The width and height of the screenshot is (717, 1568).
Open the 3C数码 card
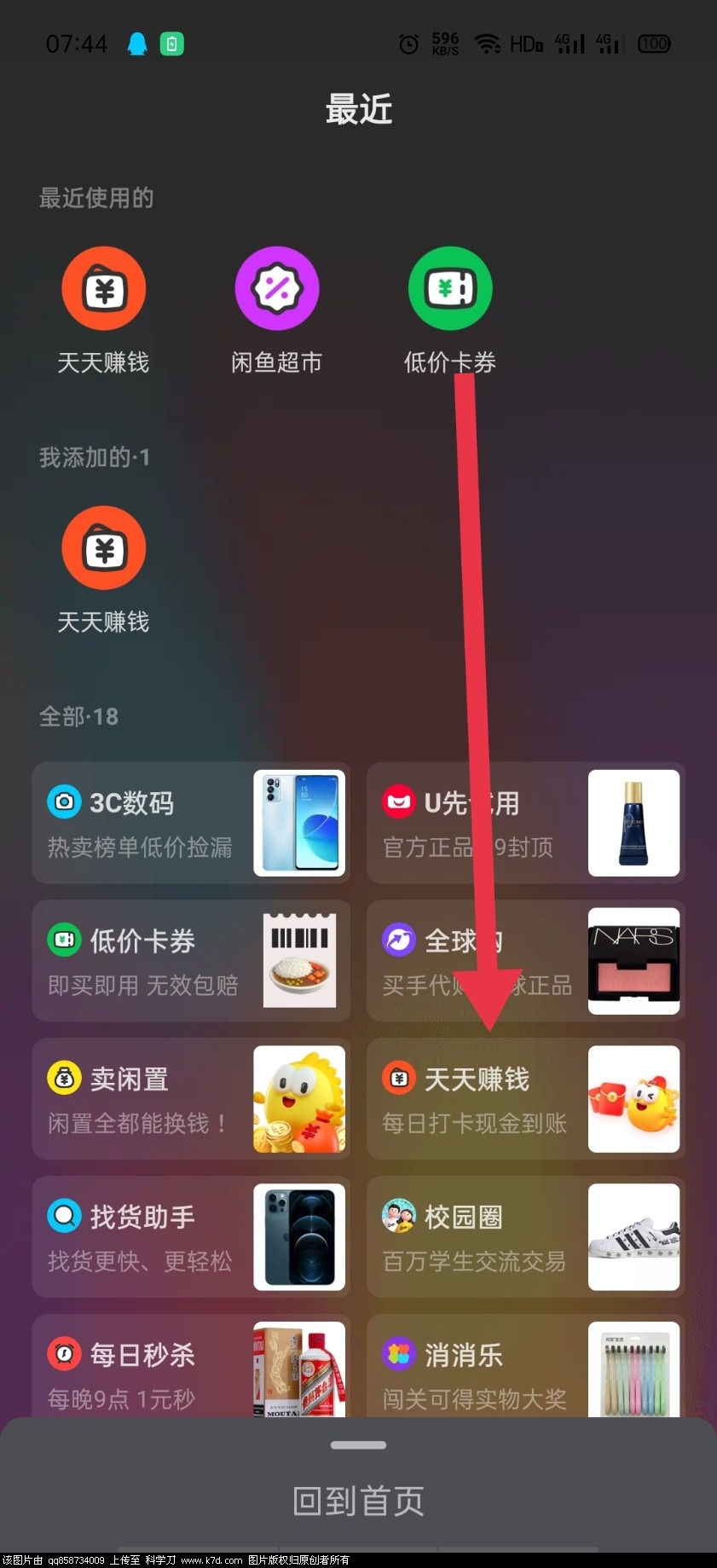coord(191,823)
